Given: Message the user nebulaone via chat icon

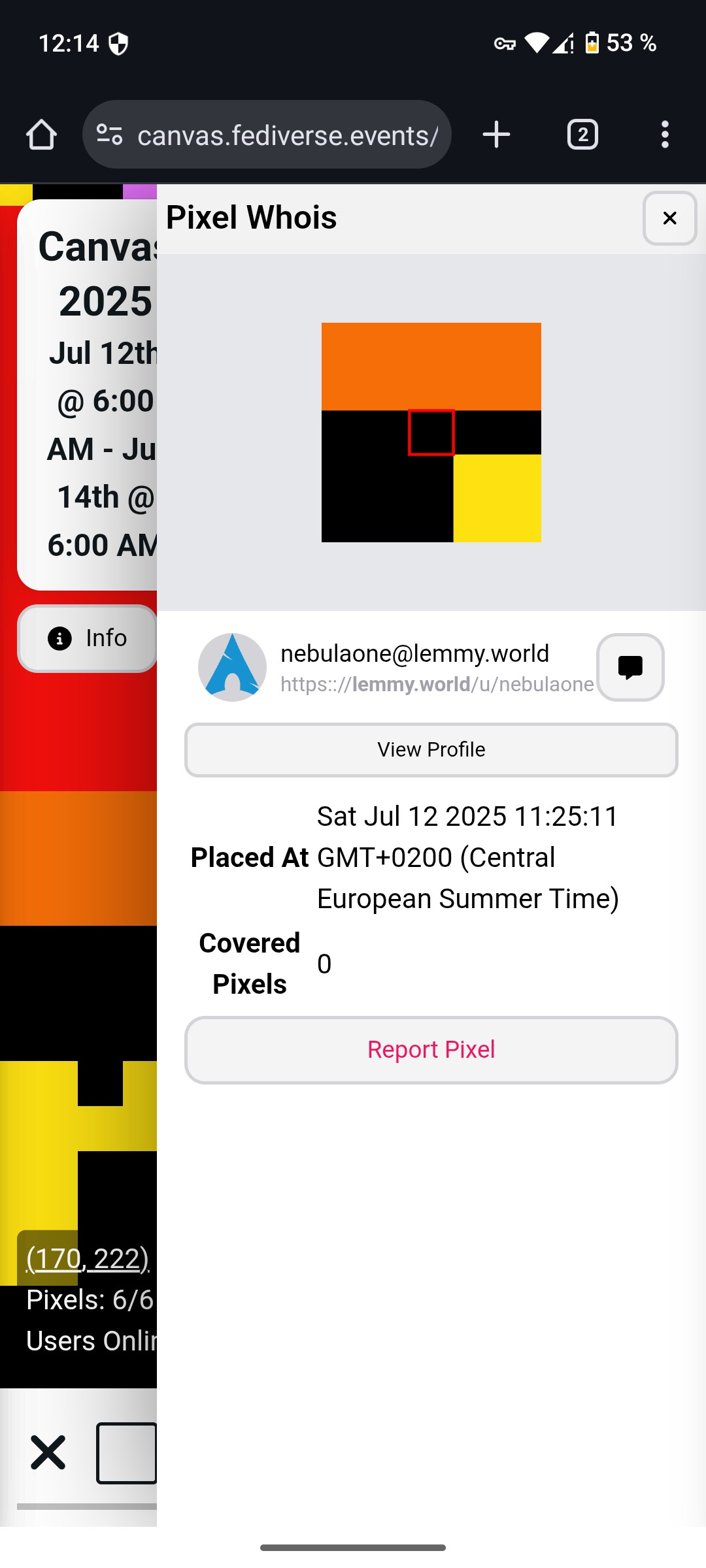Looking at the screenshot, I should (630, 667).
